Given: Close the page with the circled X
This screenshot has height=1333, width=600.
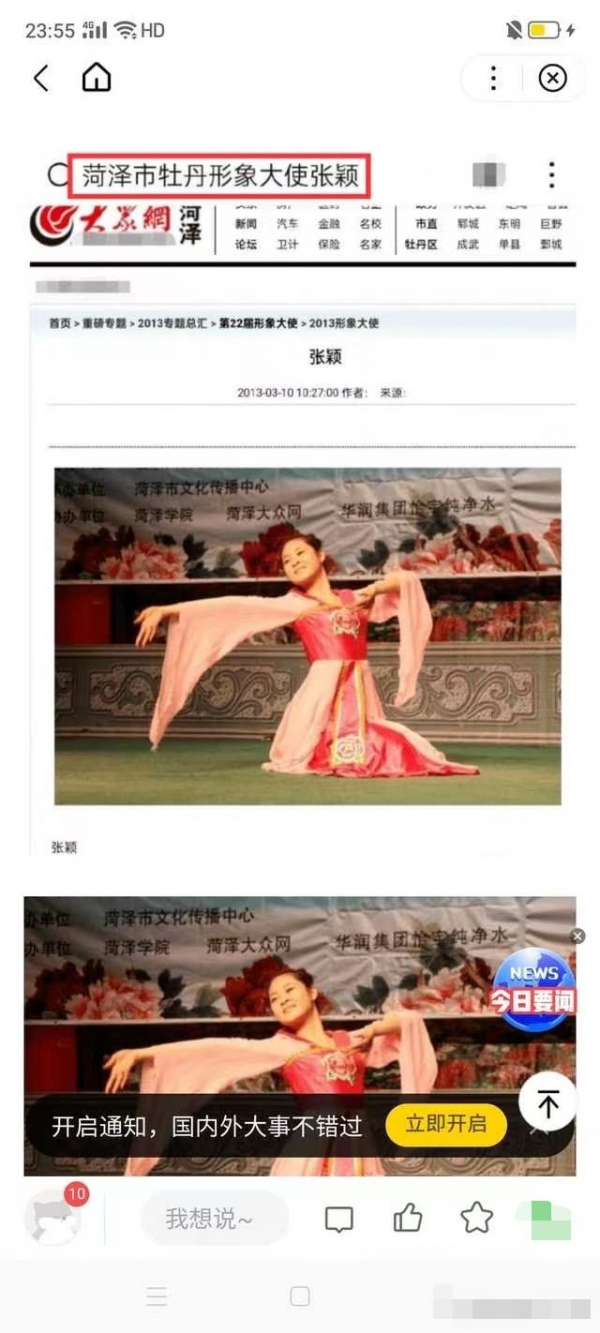Looking at the screenshot, I should [552, 78].
